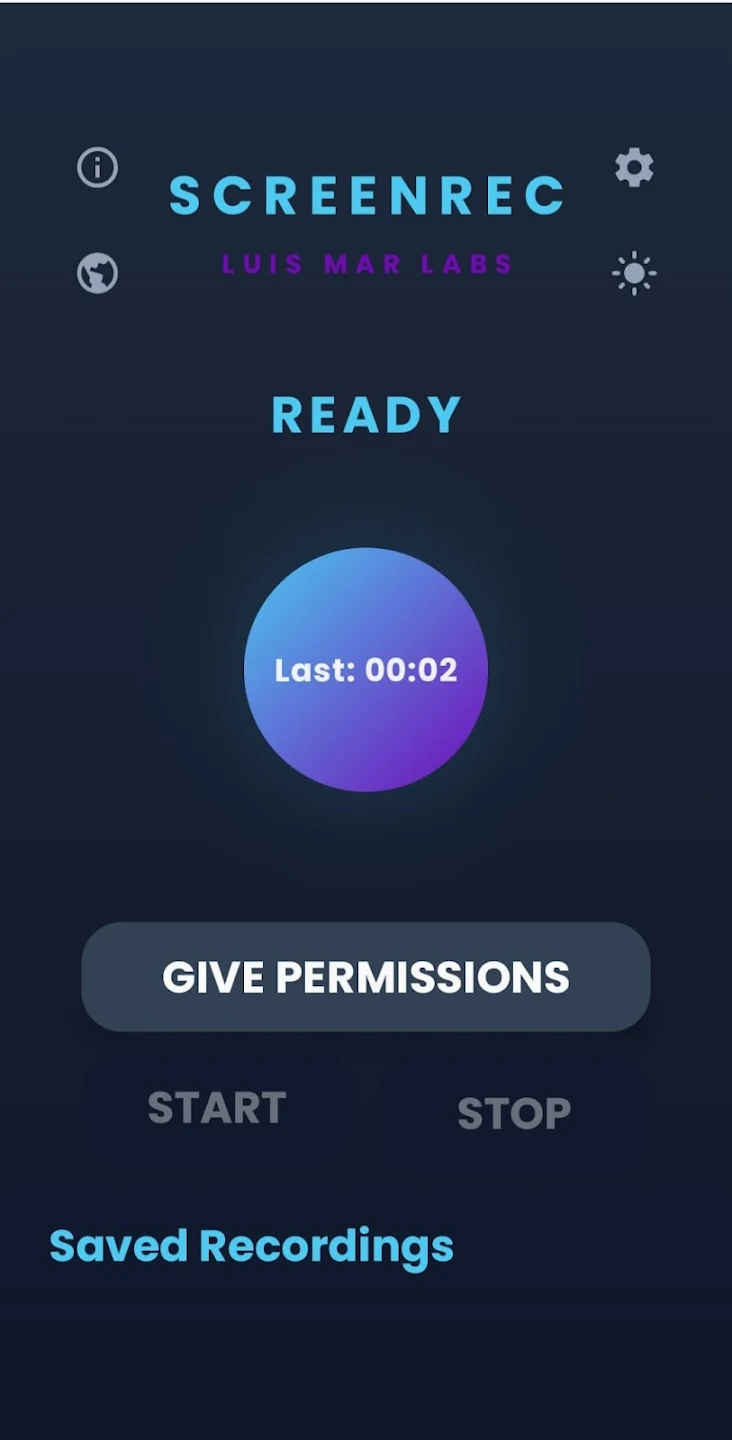Image resolution: width=732 pixels, height=1440 pixels.
Task: Tap STOP to end recording
Action: click(514, 1113)
